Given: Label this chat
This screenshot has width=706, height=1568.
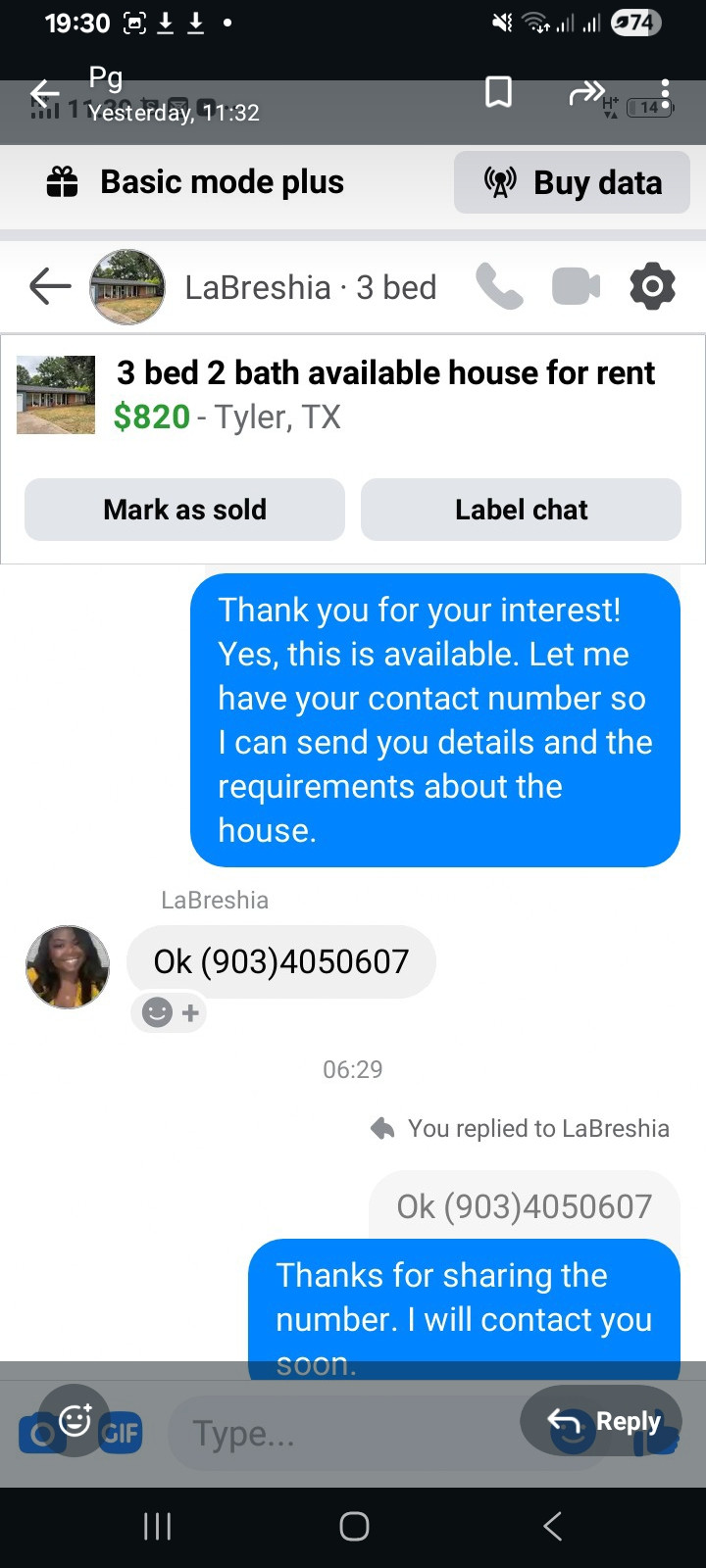Looking at the screenshot, I should pos(521,510).
